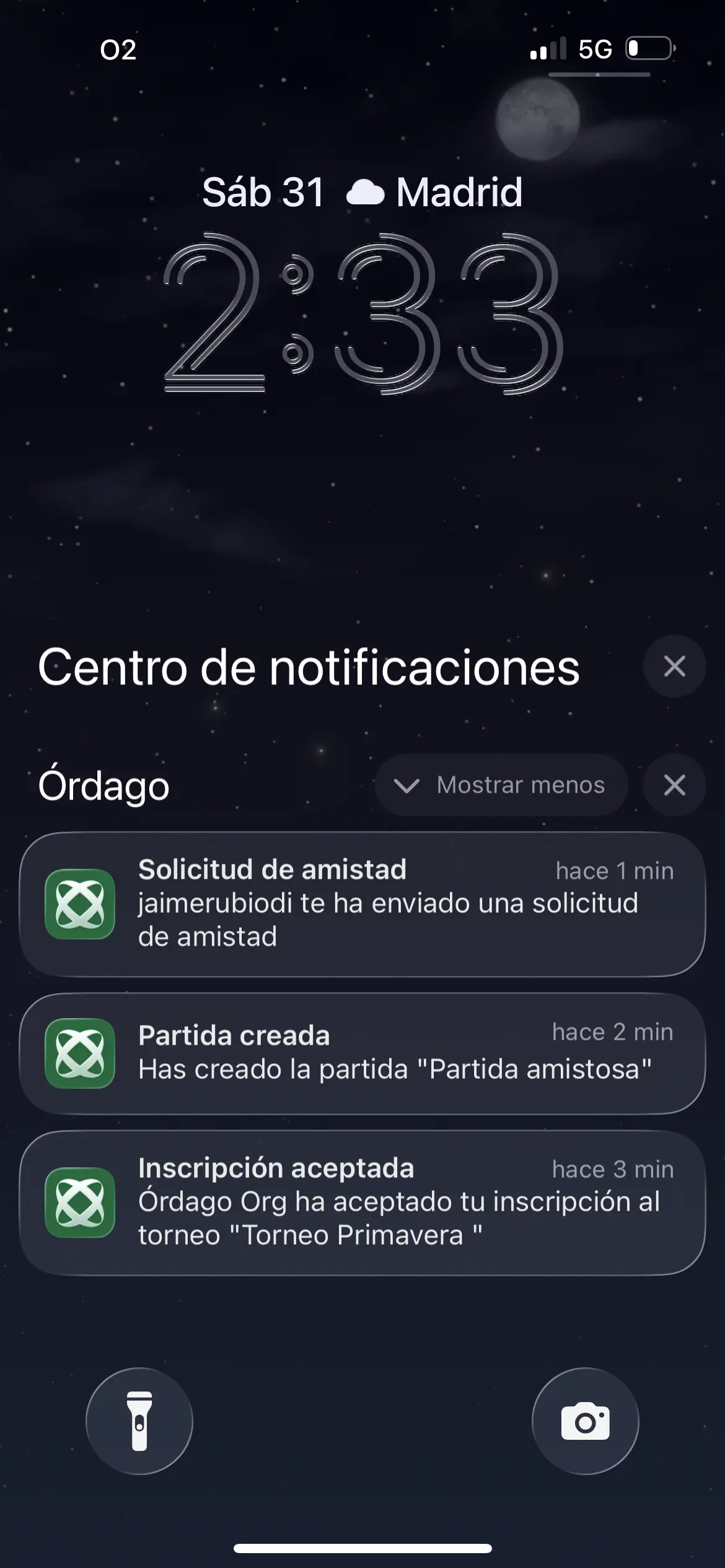Screen dimensions: 725x1568
Task: Dismiss the Órdago notification group
Action: 674,785
